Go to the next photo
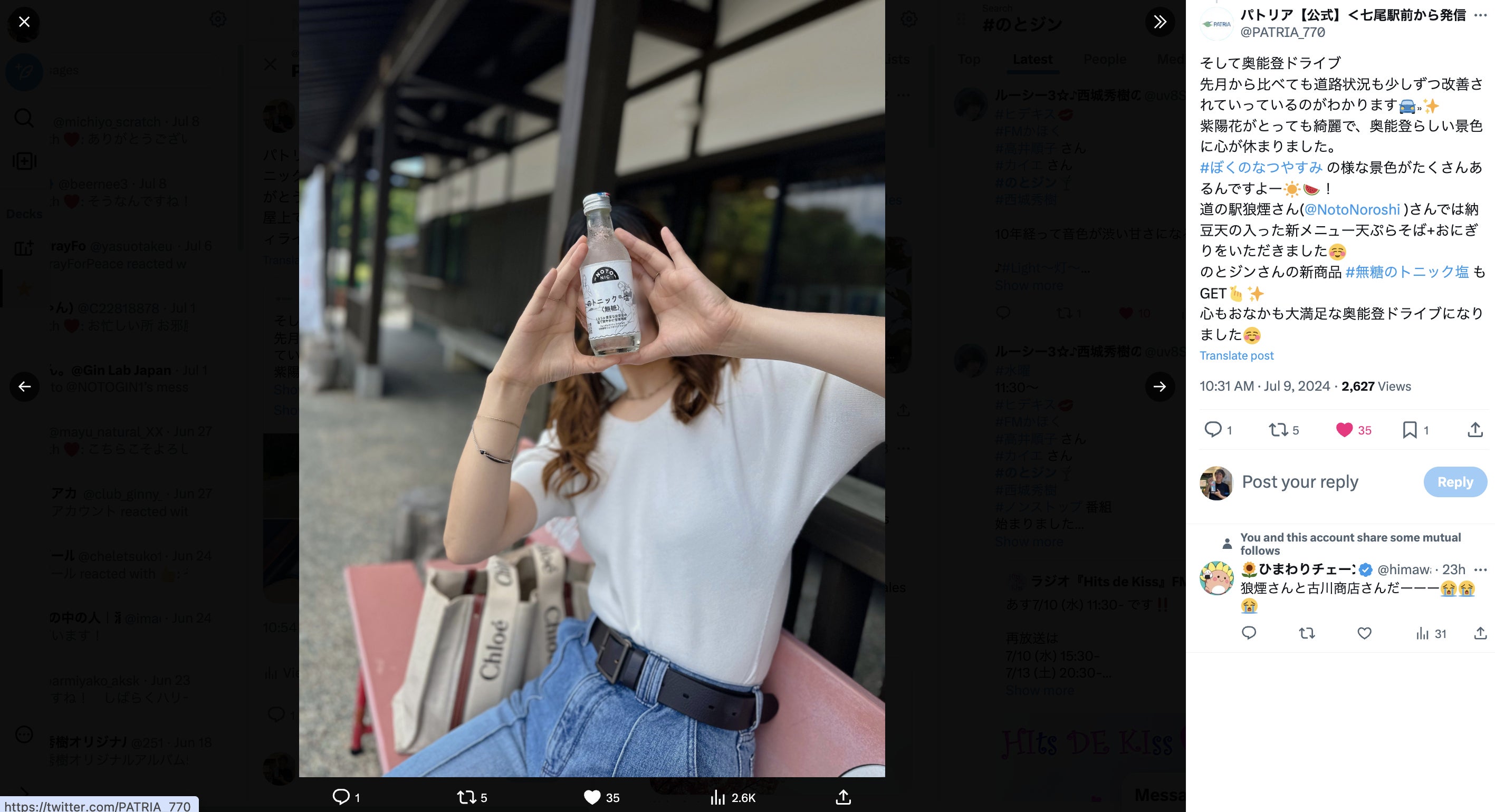1495x812 pixels. [x=1159, y=386]
